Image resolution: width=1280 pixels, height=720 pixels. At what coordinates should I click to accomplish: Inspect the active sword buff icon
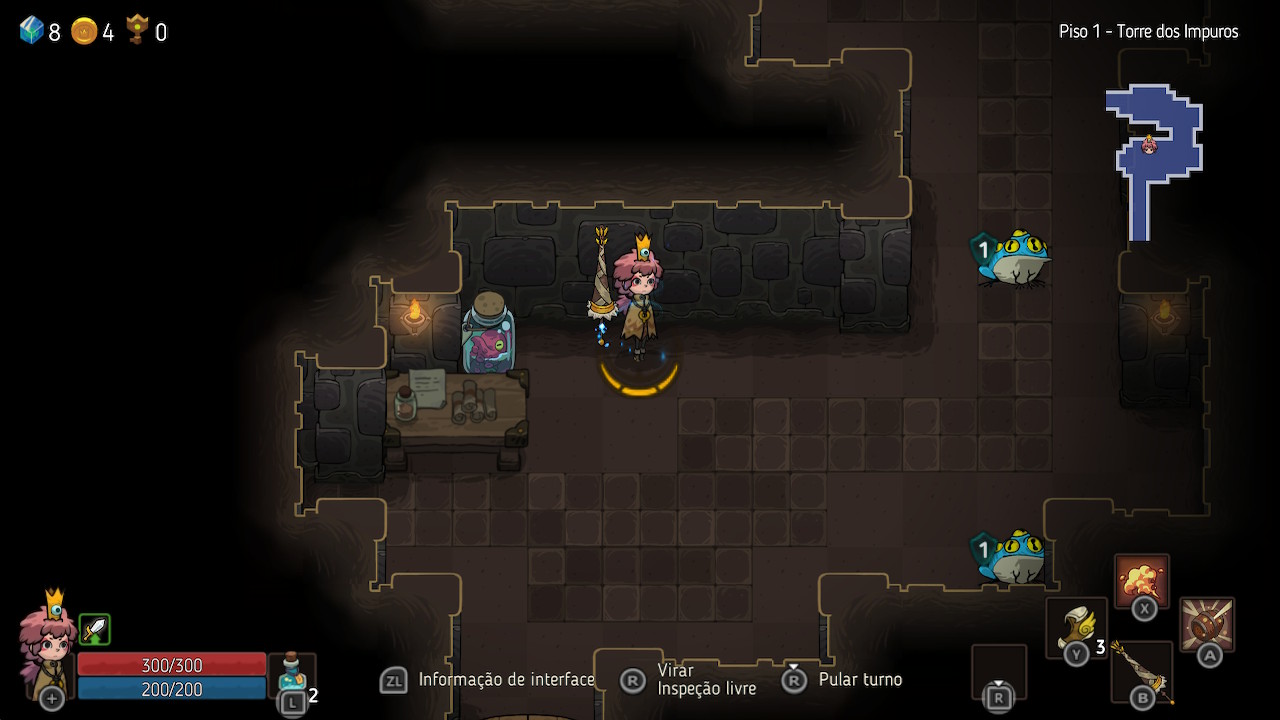click(x=95, y=629)
